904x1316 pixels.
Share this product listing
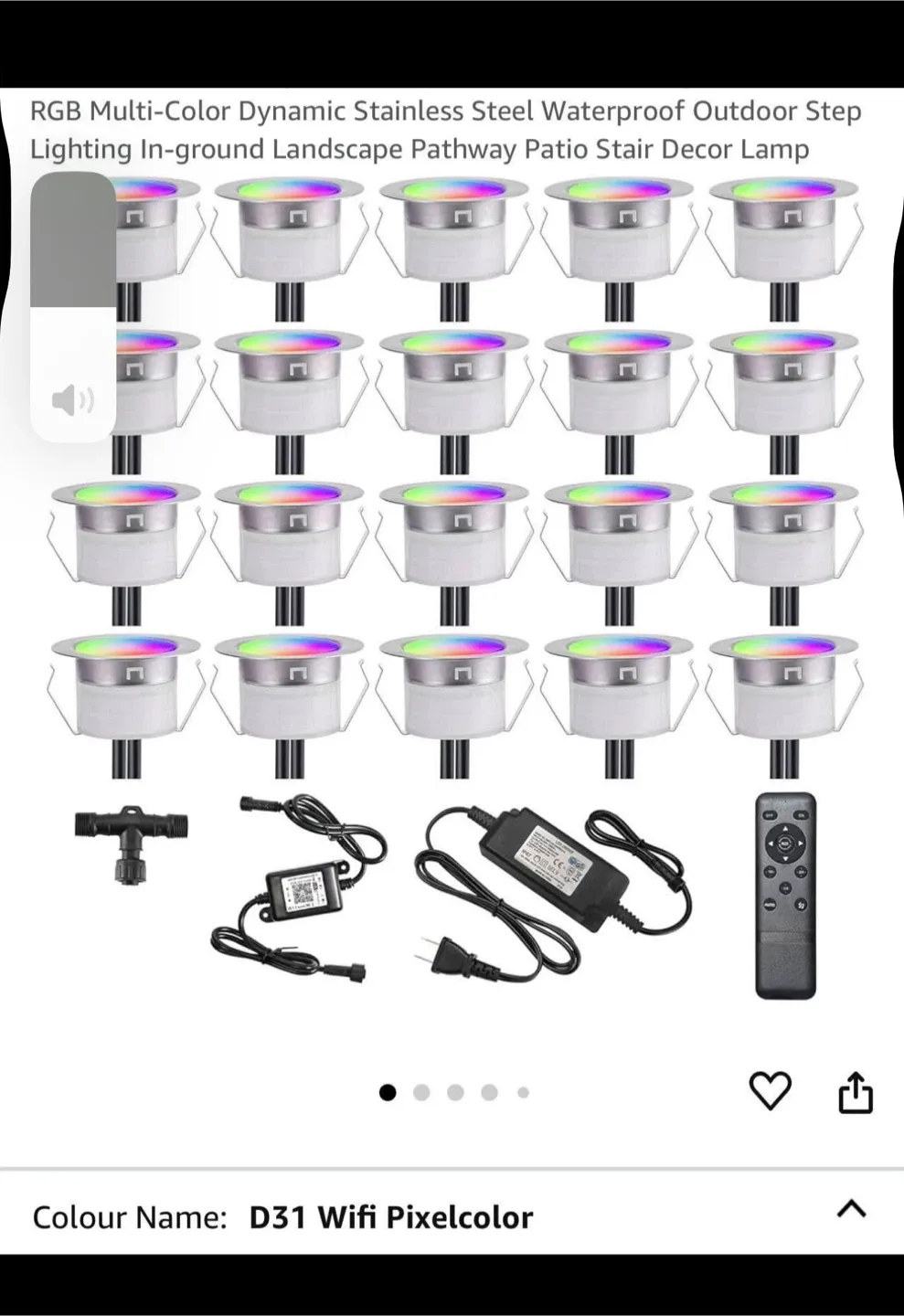click(x=856, y=1091)
